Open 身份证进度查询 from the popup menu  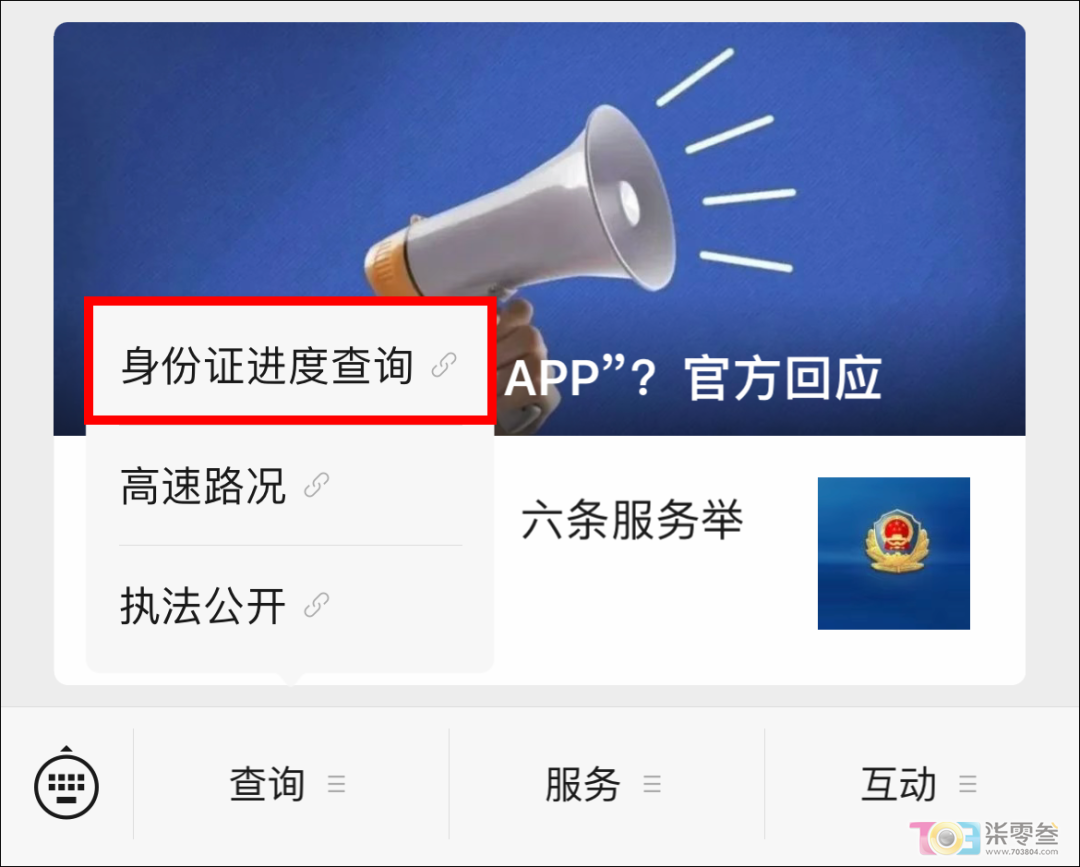pyautogui.click(x=288, y=367)
